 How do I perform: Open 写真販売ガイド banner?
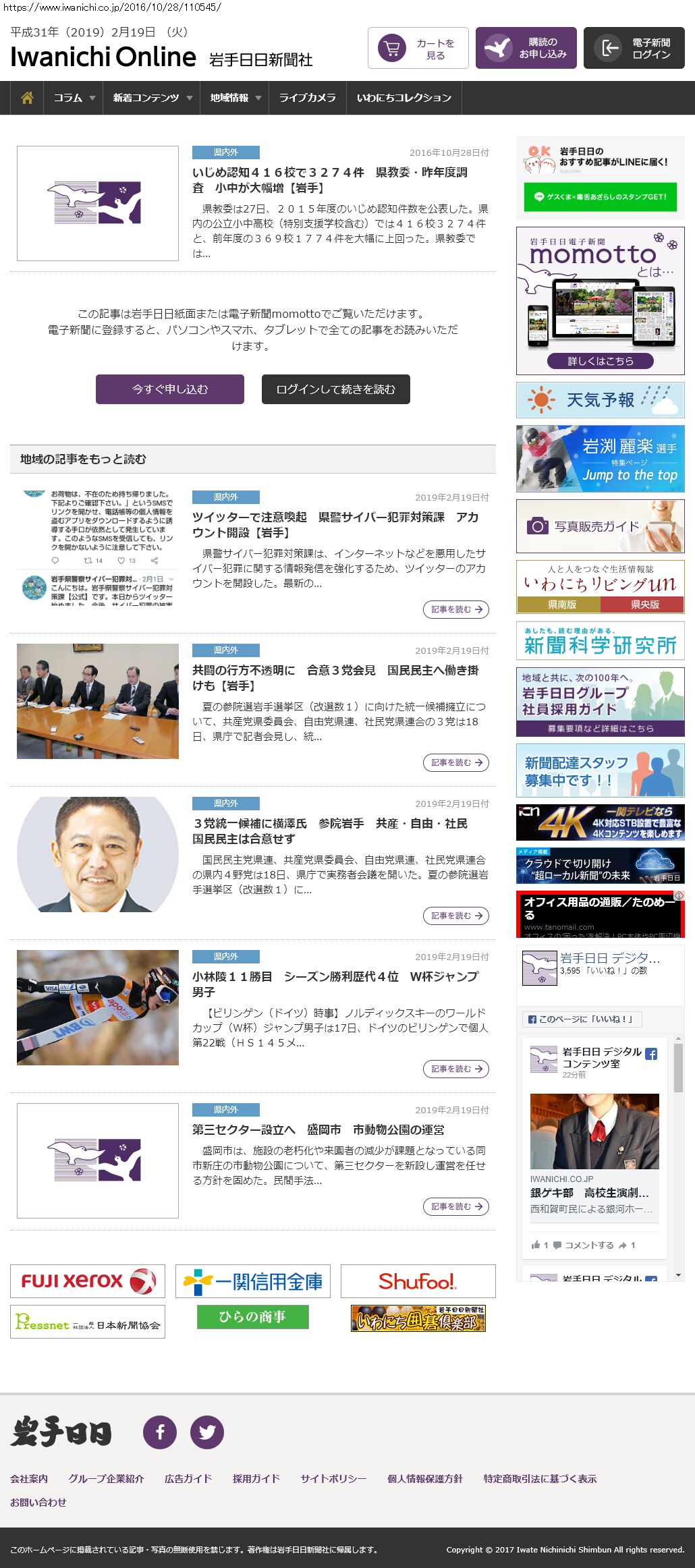pyautogui.click(x=600, y=526)
